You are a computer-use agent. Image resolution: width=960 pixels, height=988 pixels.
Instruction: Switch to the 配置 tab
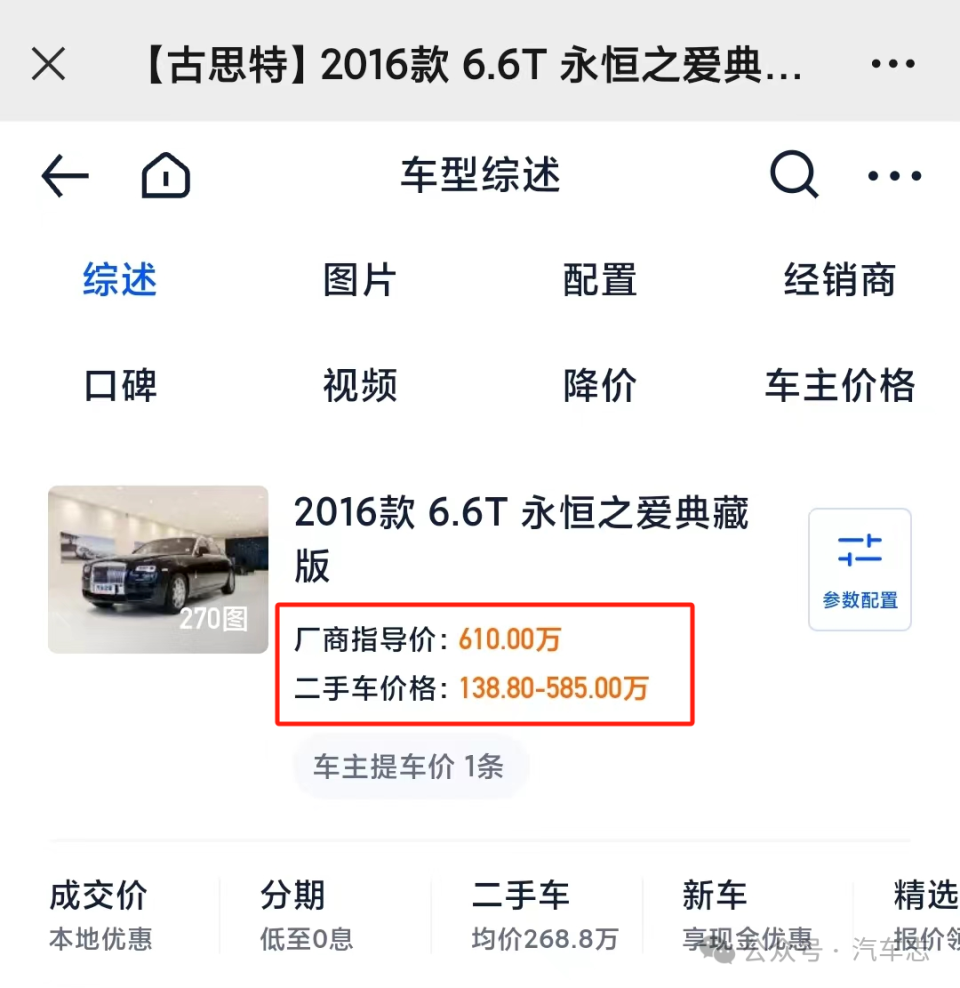[600, 281]
